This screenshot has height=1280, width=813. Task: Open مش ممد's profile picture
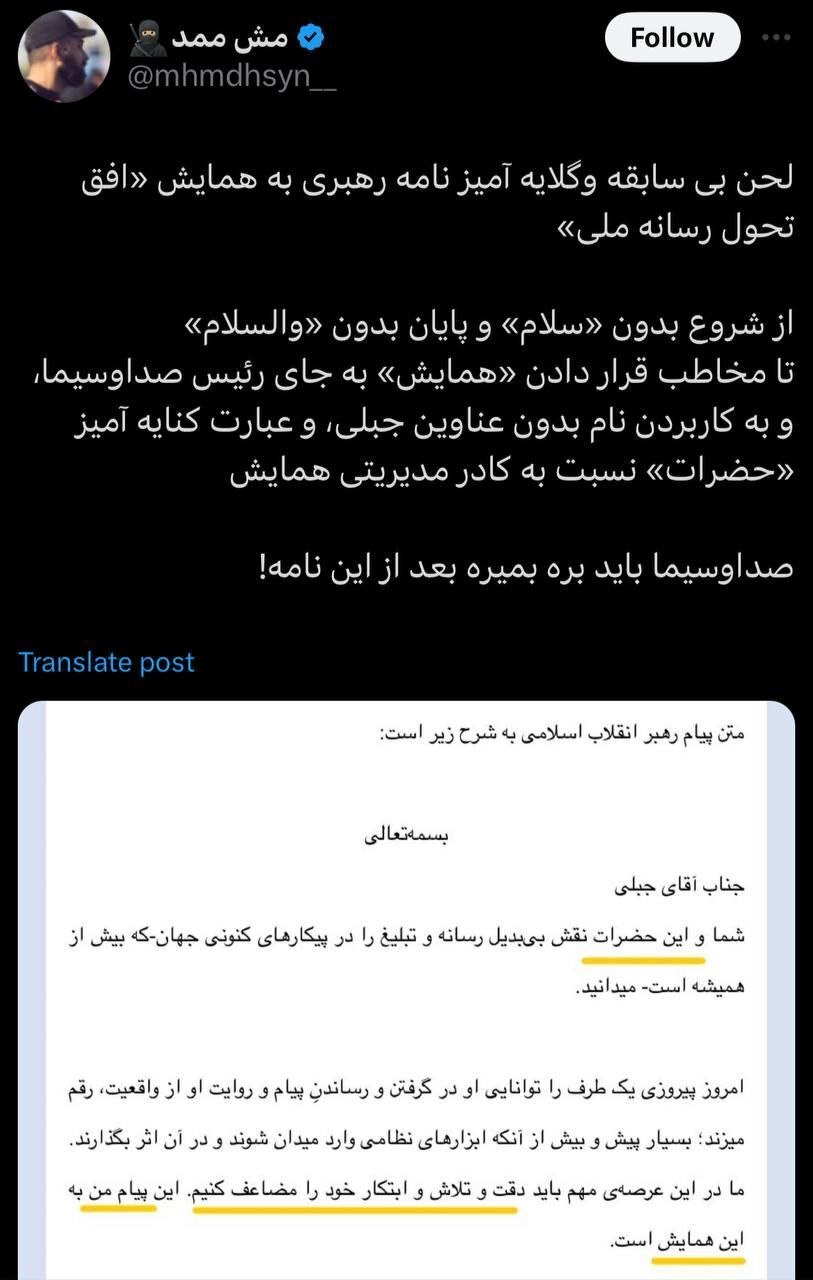click(x=64, y=57)
